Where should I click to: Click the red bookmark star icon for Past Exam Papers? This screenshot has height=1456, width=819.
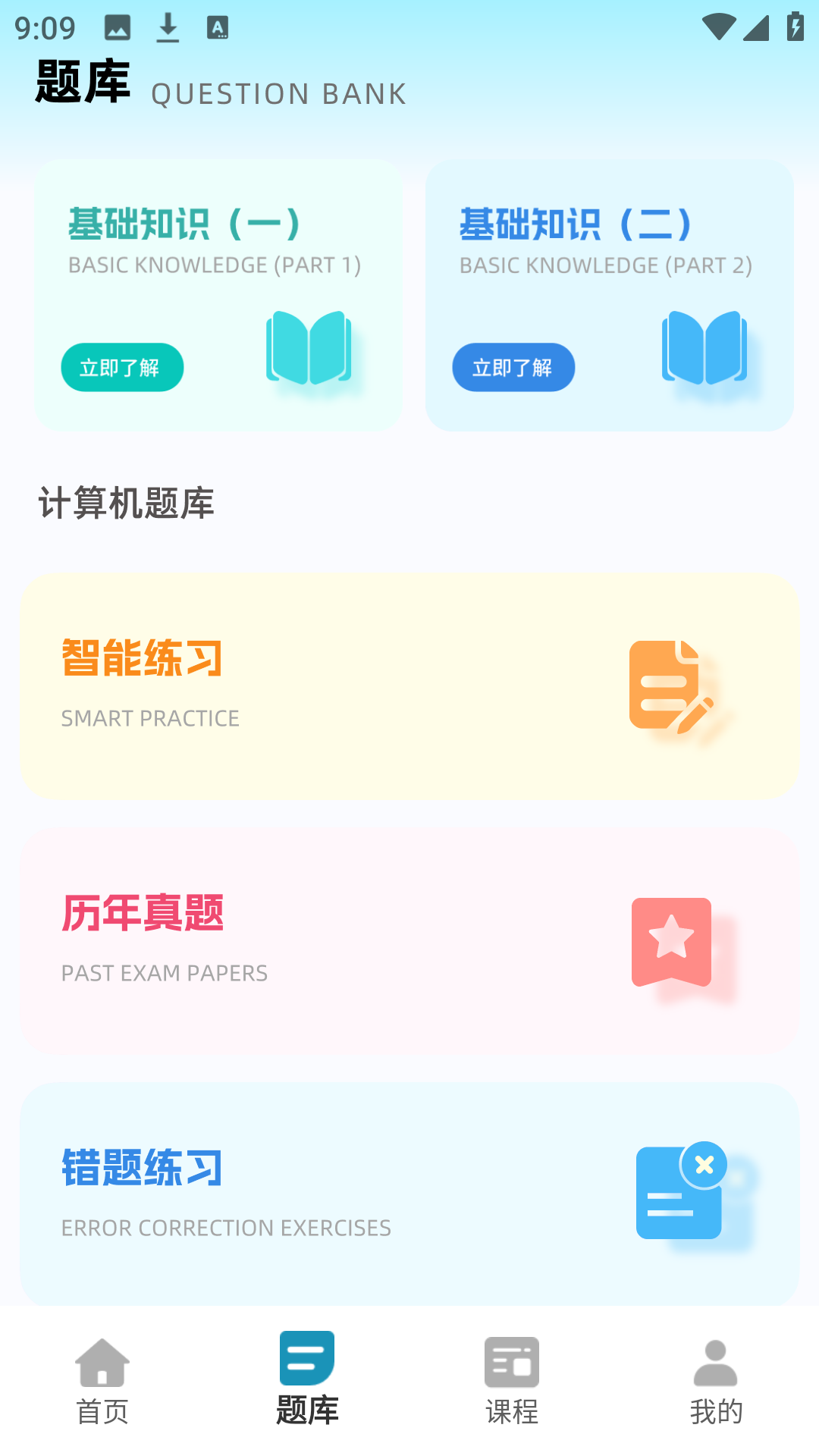click(x=671, y=943)
